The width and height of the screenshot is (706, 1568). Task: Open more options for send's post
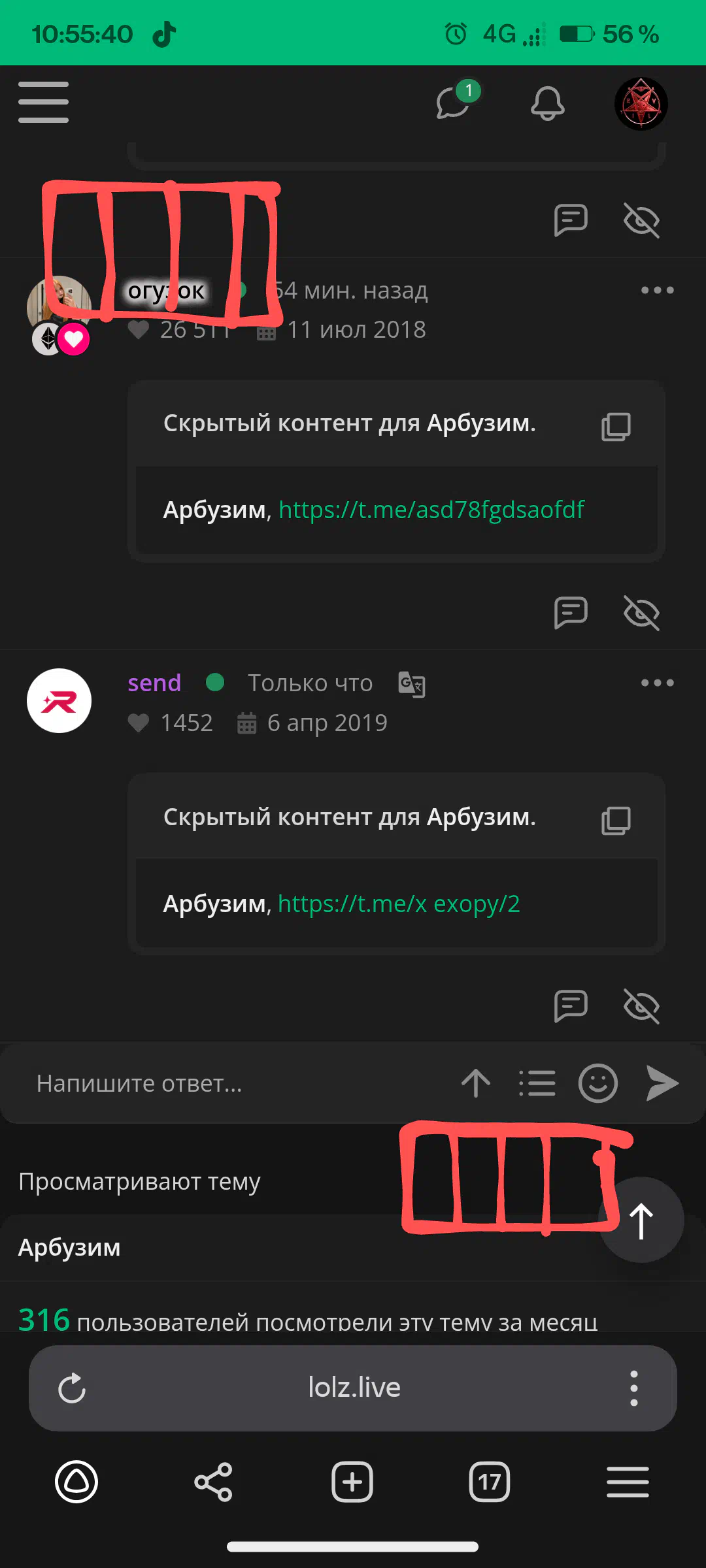point(657,683)
